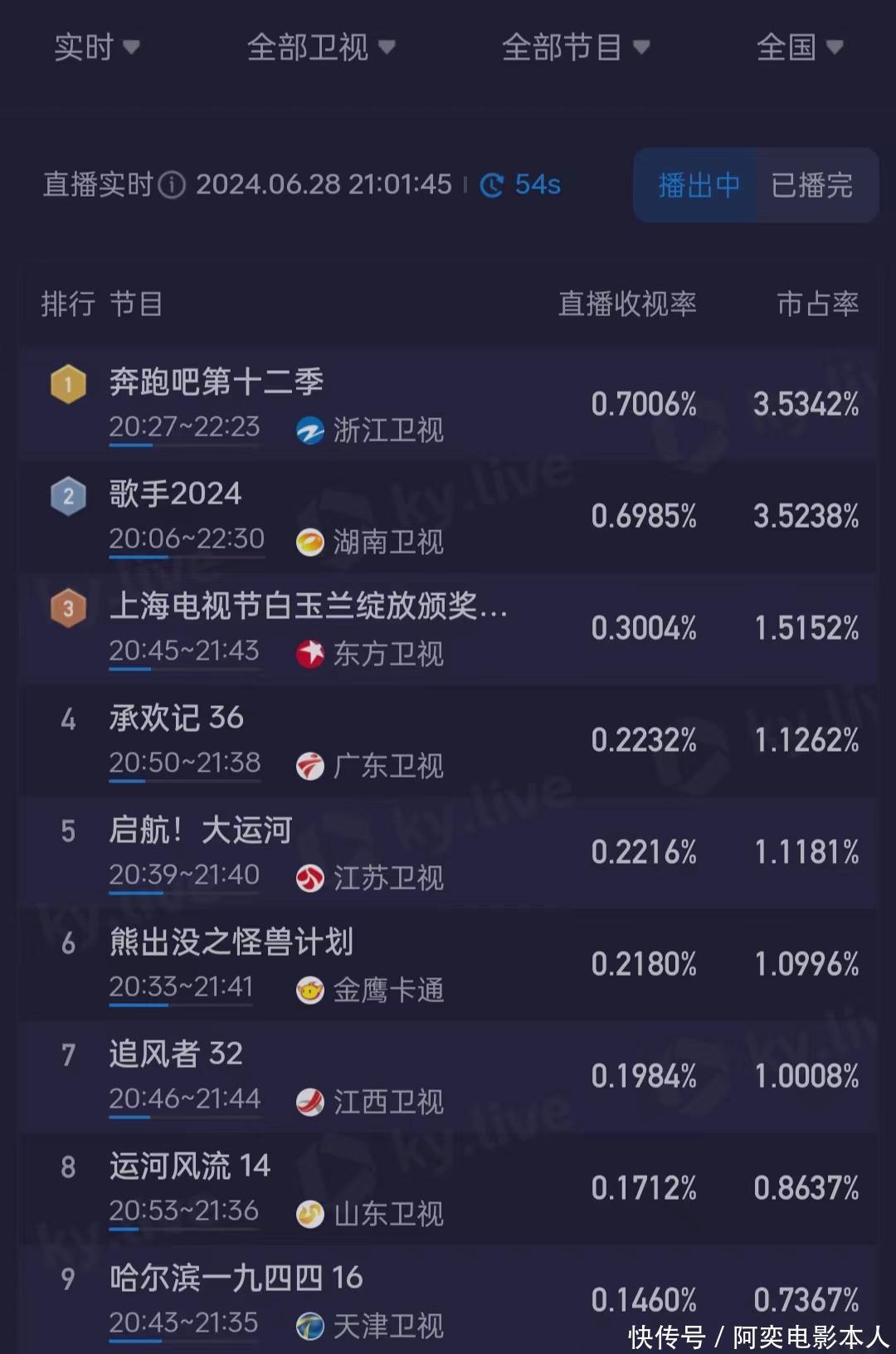Expand the 实时 dropdown
This screenshot has width=896, height=1354.
[x=96, y=47]
